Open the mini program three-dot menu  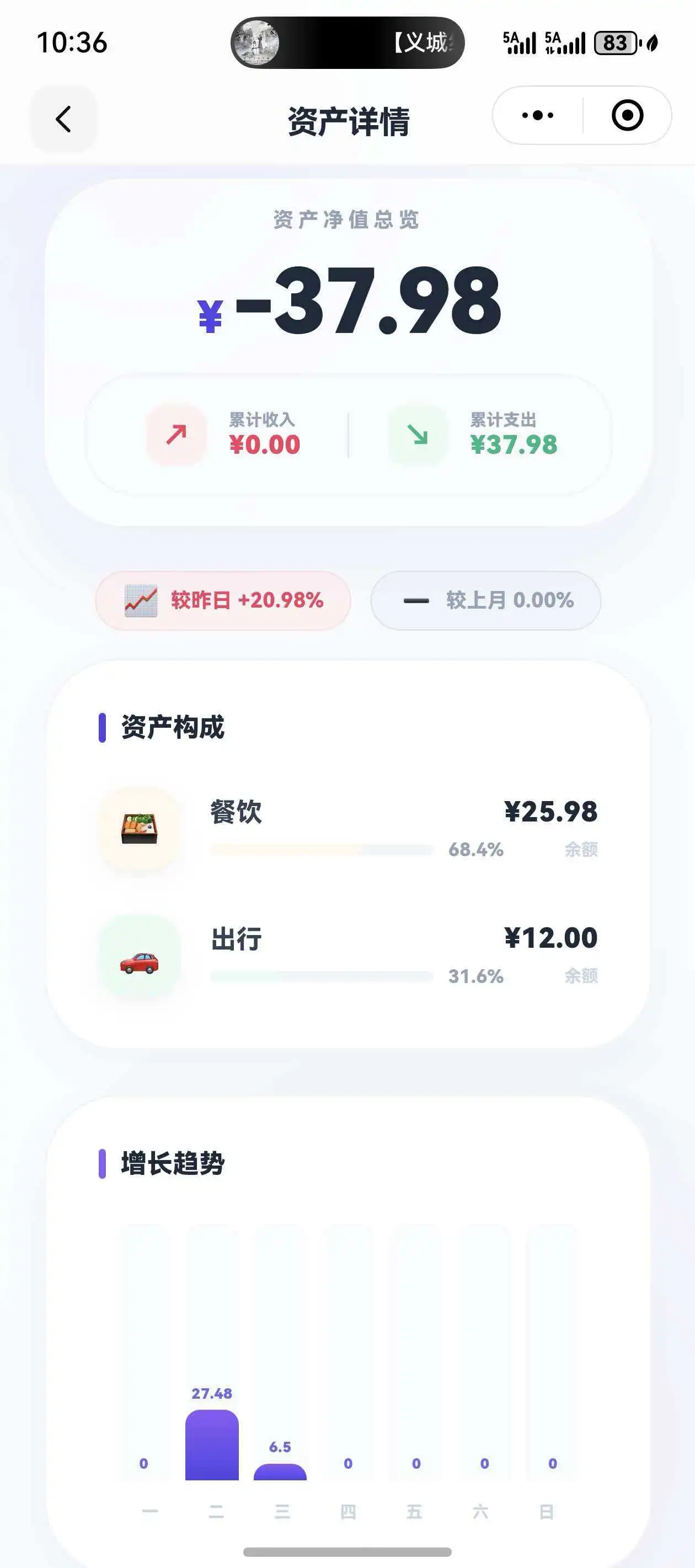click(x=538, y=115)
